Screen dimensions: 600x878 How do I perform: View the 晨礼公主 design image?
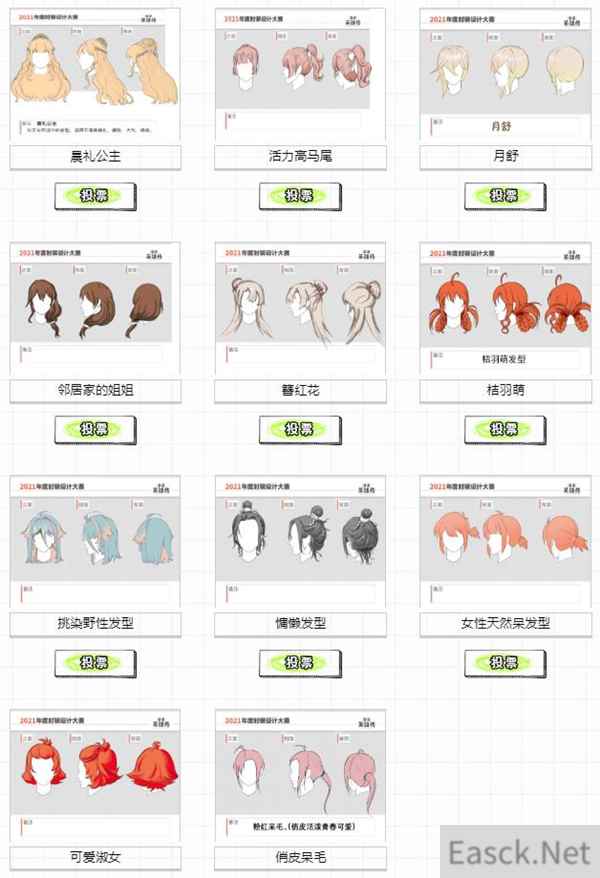tap(95, 75)
